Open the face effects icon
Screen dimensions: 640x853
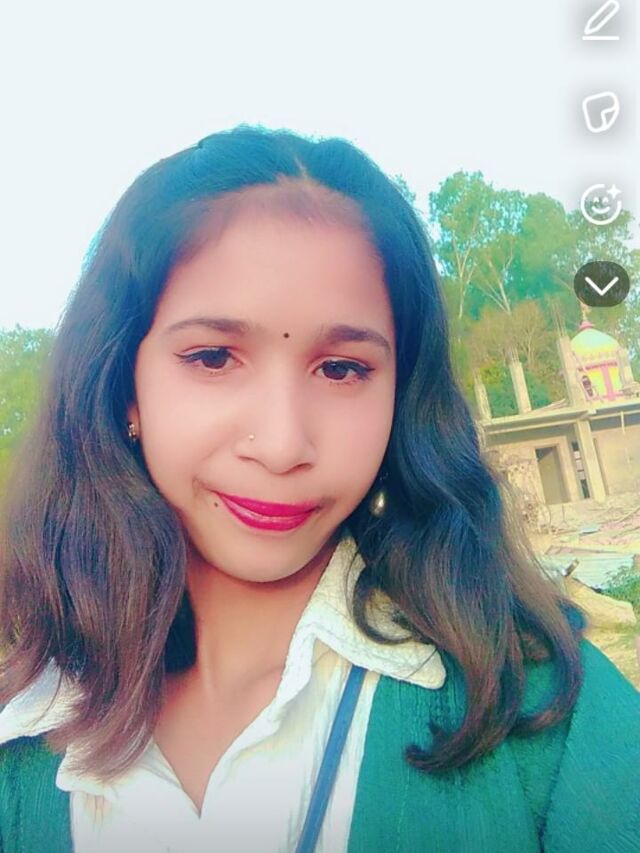601,203
